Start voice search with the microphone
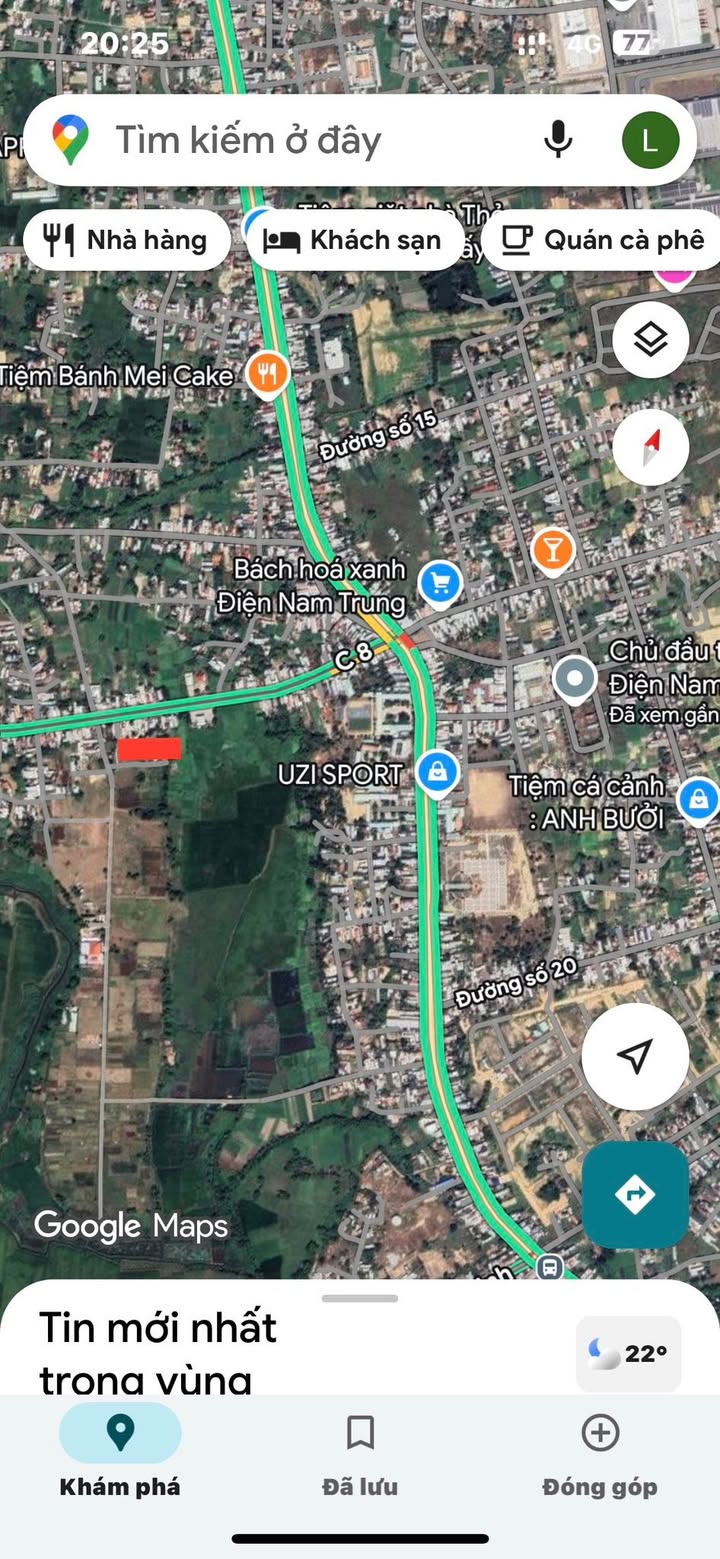 [558, 141]
